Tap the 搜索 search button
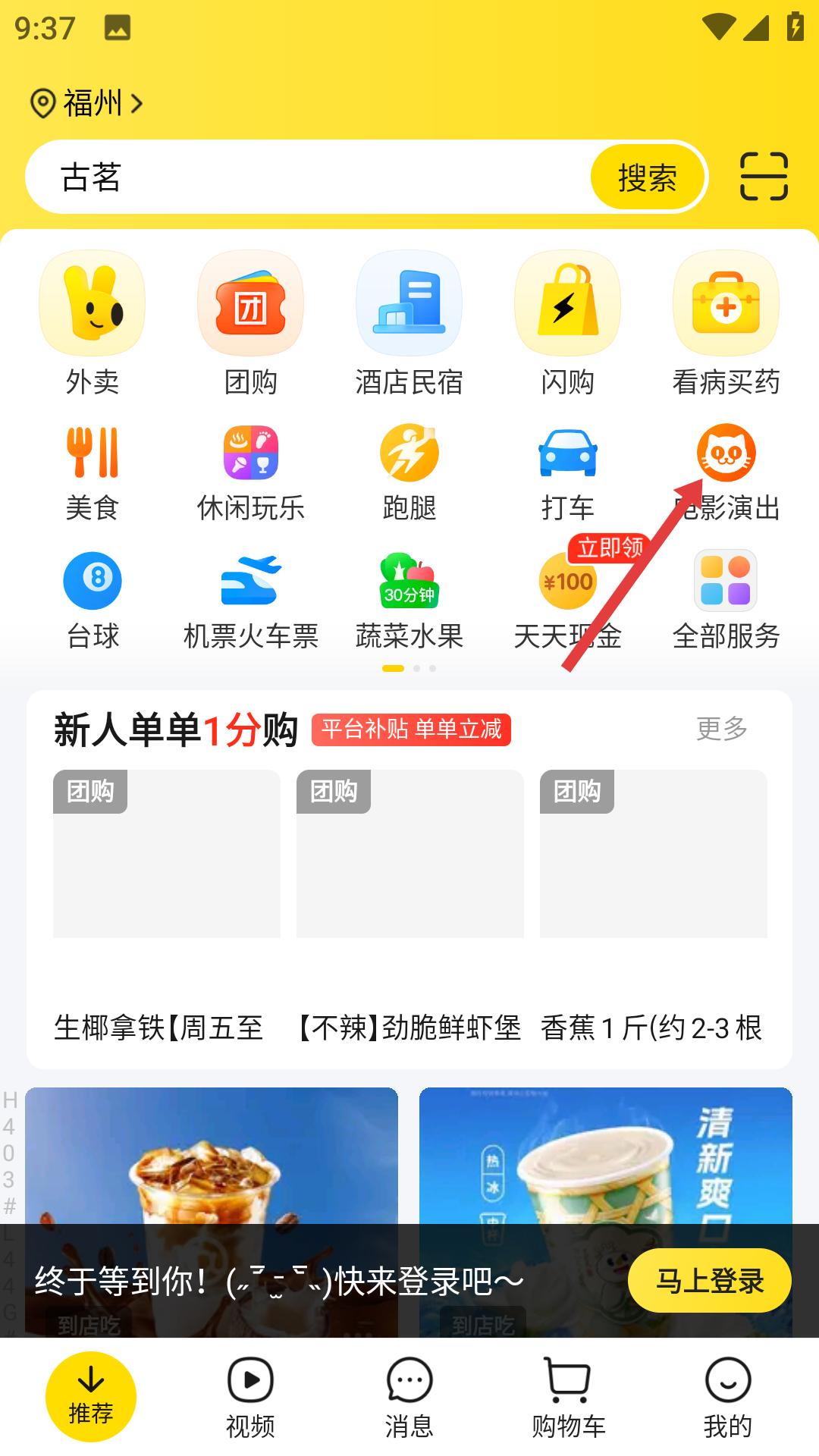This screenshot has height=1456, width=819. 647,177
